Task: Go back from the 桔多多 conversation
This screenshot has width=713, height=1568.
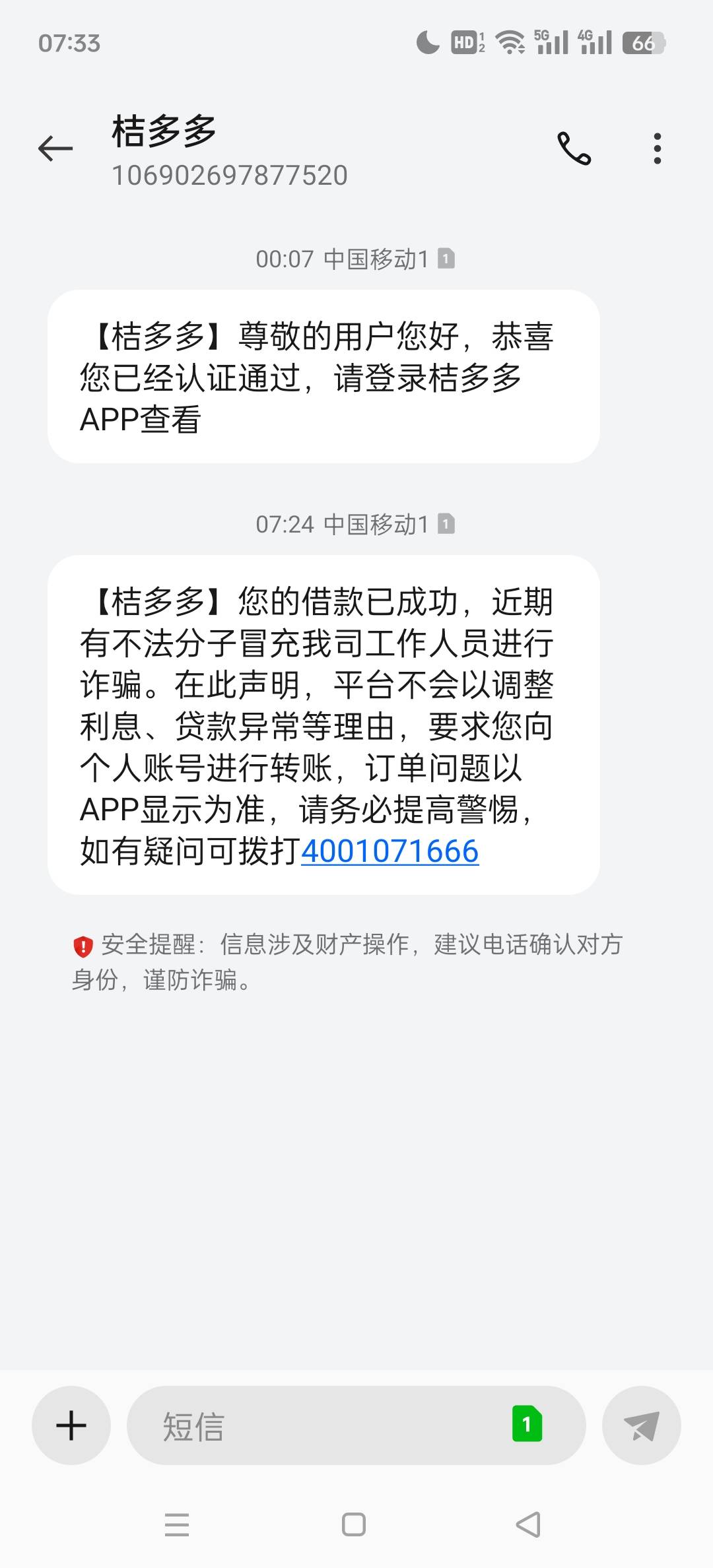Action: click(55, 148)
